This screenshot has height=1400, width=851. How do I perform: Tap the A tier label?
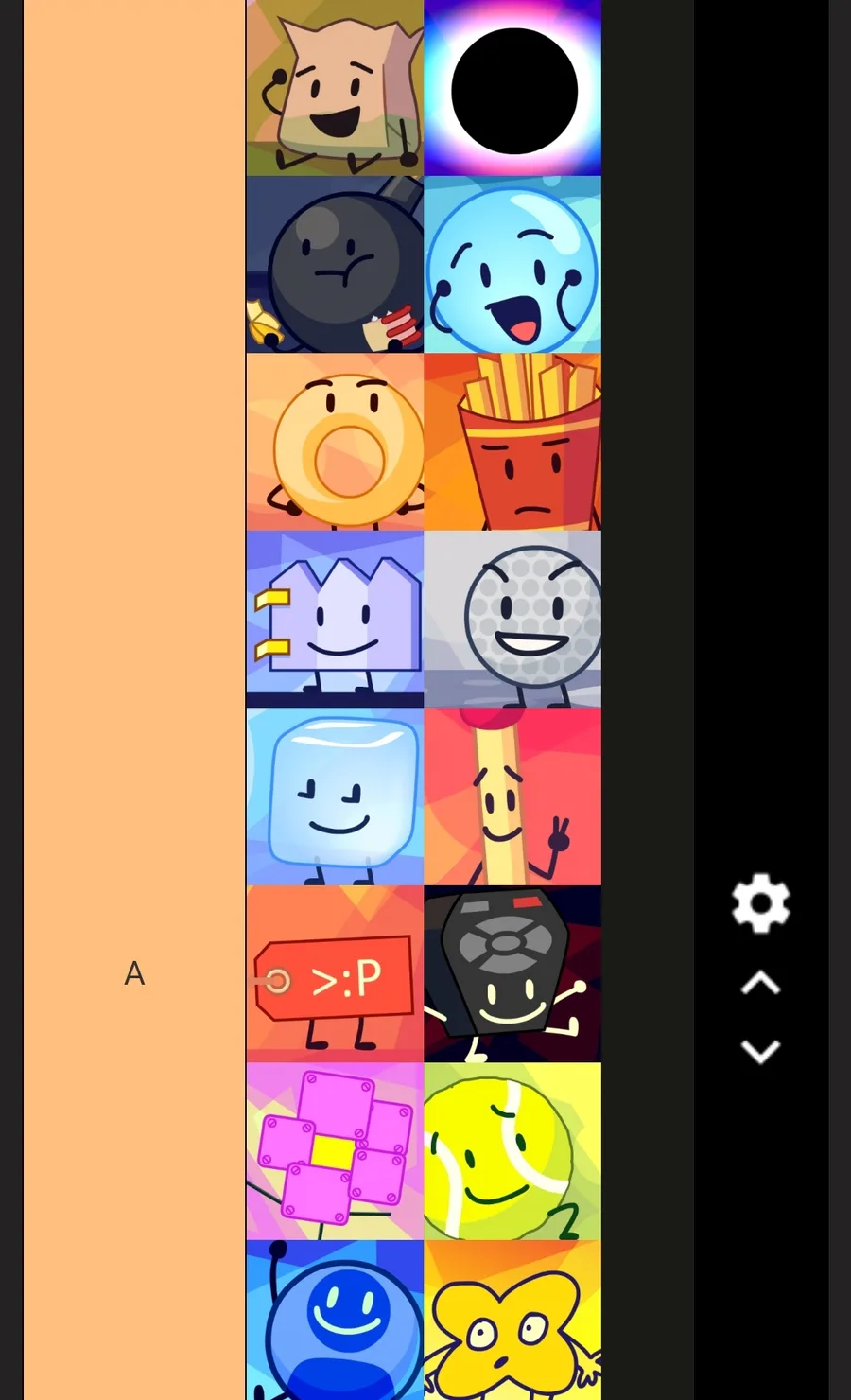click(134, 973)
